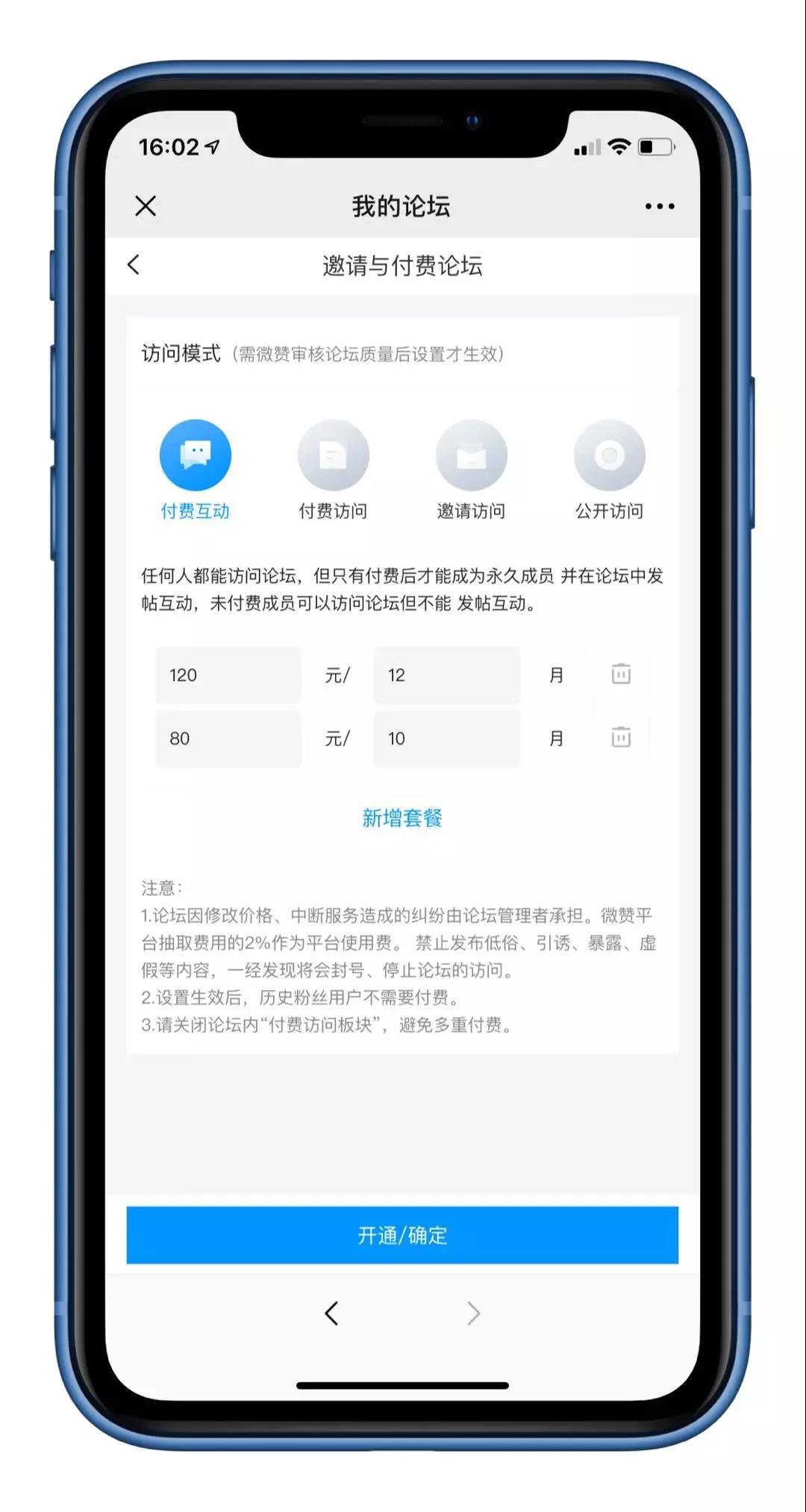Image resolution: width=806 pixels, height=1512 pixels.
Task: Add a package via 新增套餐
Action: point(402,818)
